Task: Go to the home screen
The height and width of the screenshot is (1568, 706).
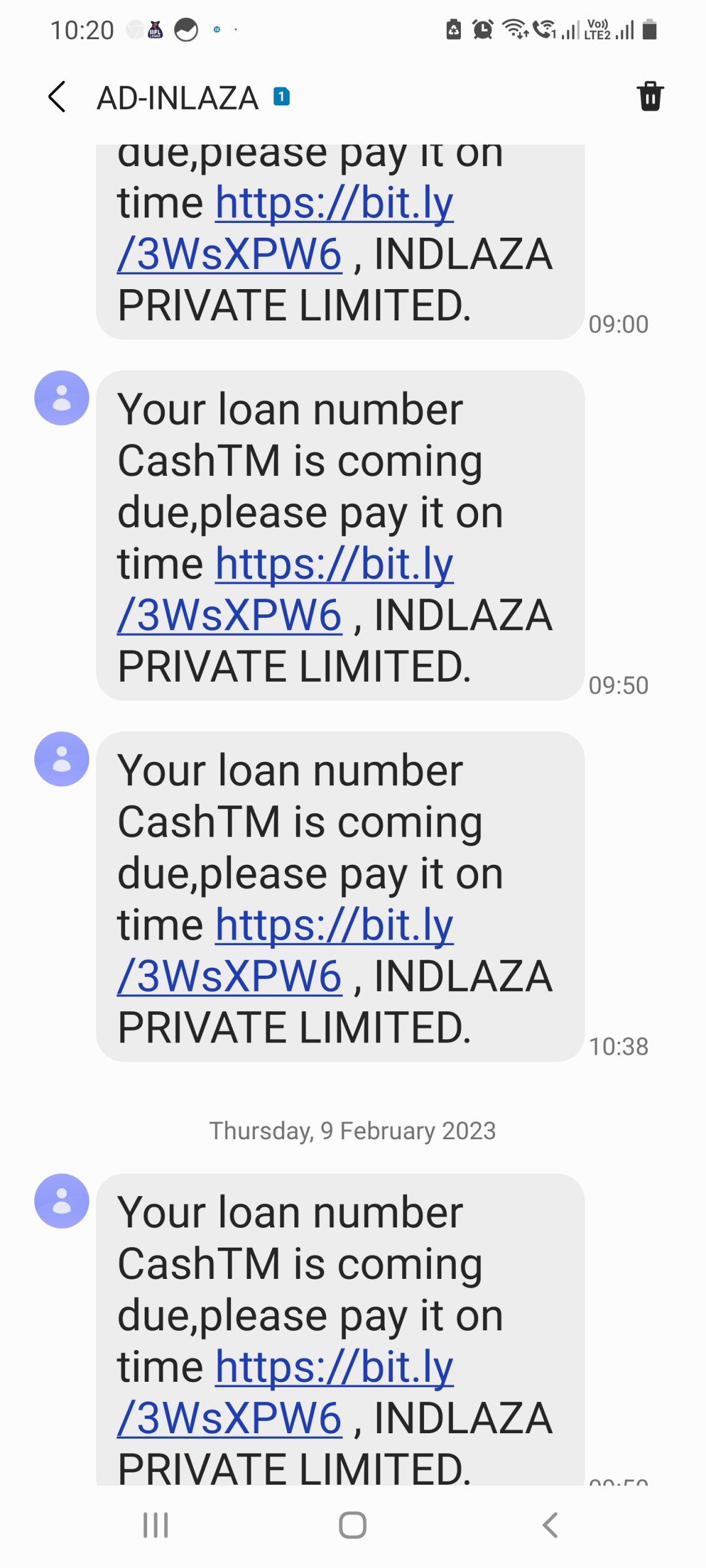Action: coord(353,1525)
